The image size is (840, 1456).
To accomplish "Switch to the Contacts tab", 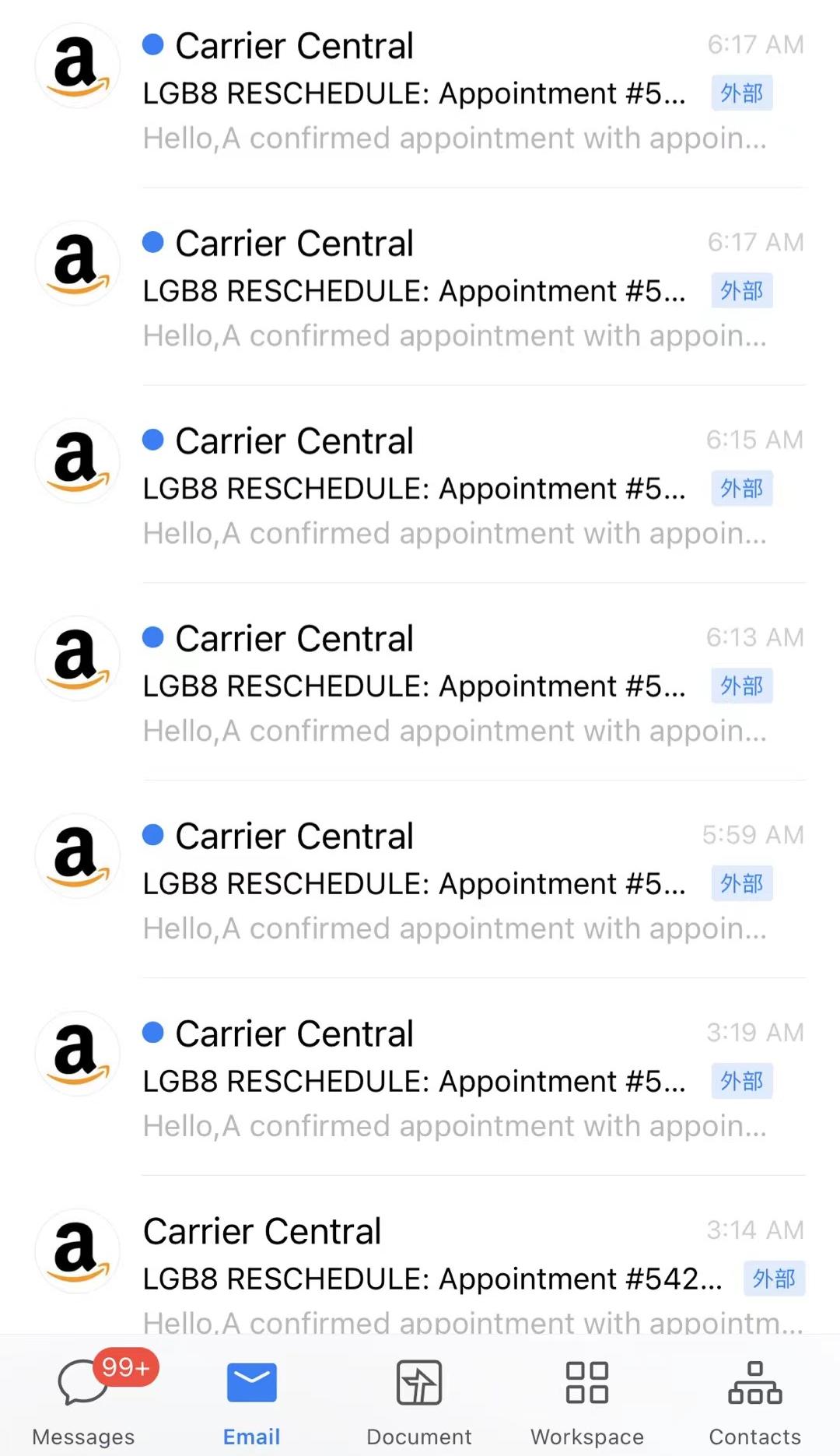I will [754, 1400].
